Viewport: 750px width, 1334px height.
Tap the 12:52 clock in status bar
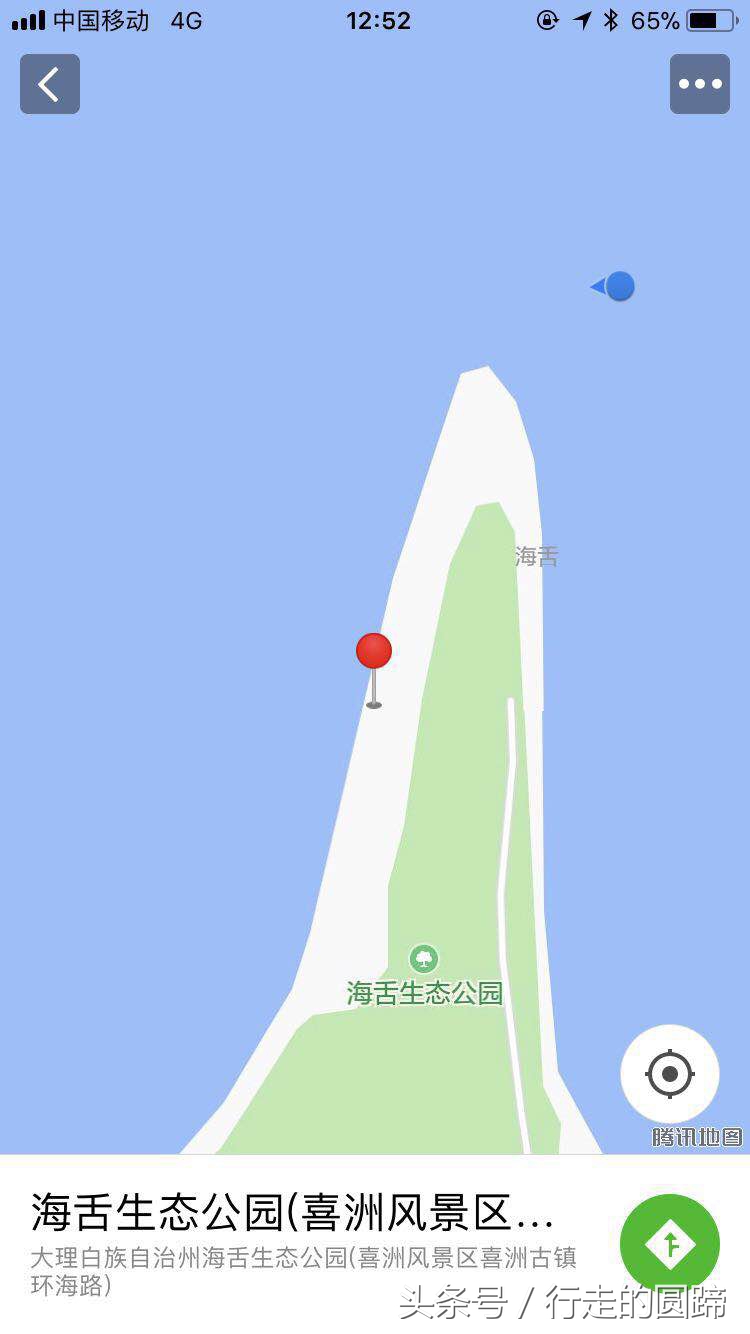380,20
